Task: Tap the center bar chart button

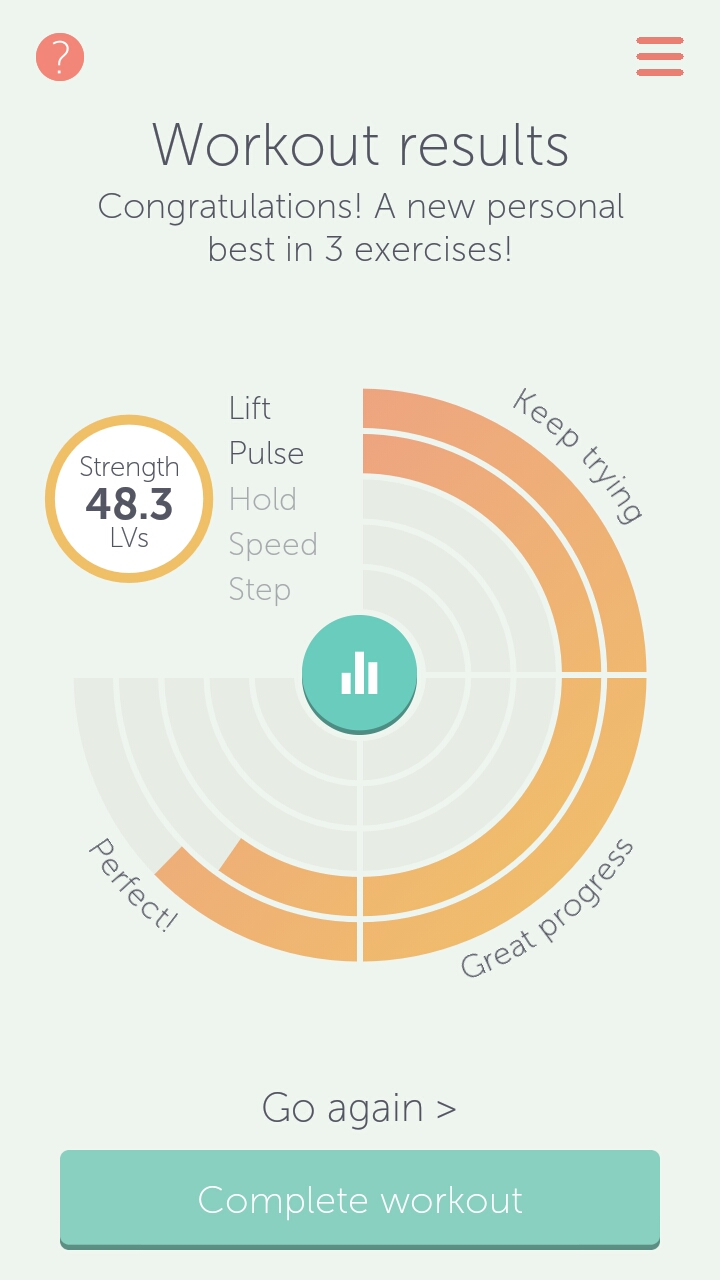Action: tap(360, 672)
